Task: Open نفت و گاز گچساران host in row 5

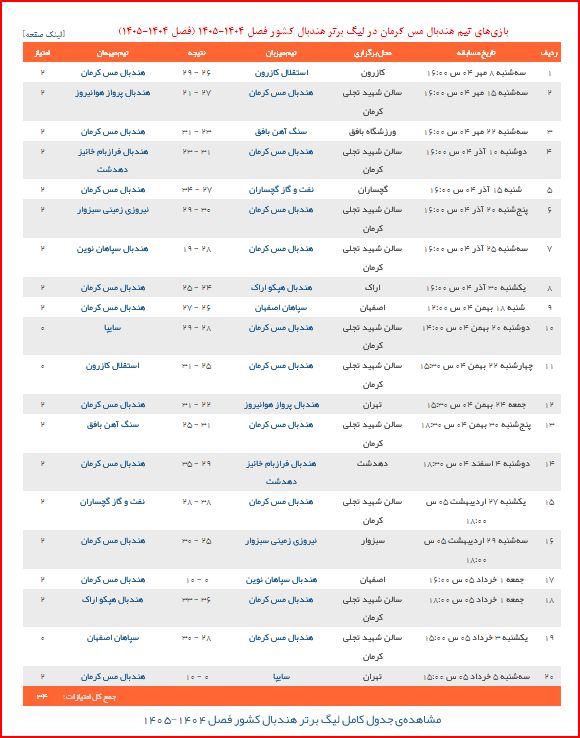Action: tap(281, 190)
